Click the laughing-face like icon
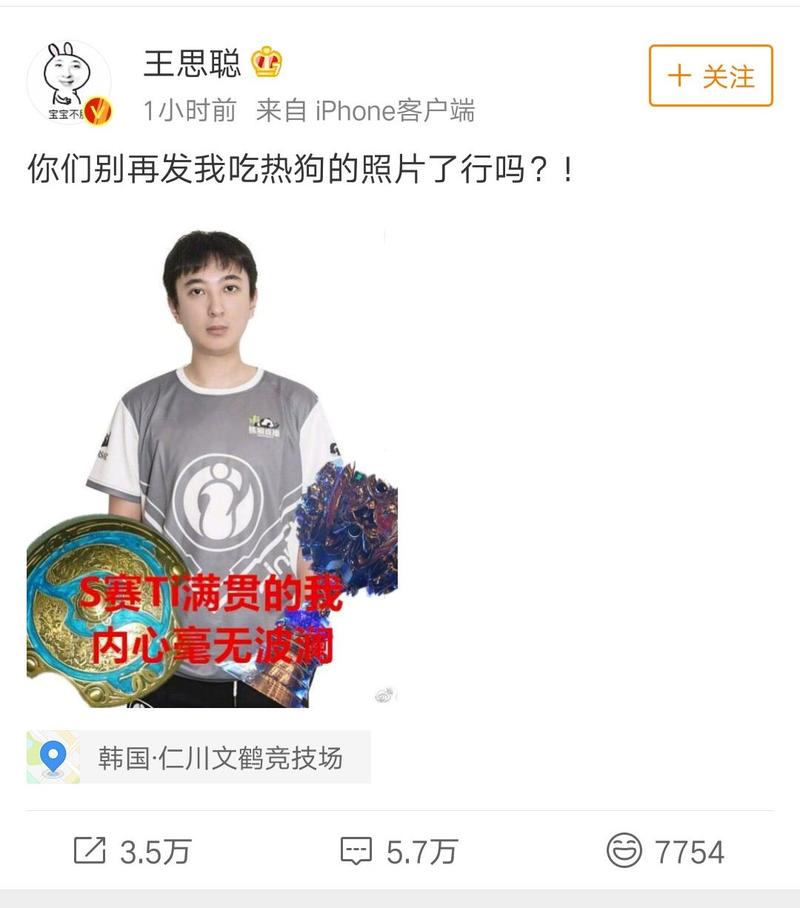800x908 pixels. pyautogui.click(x=626, y=849)
